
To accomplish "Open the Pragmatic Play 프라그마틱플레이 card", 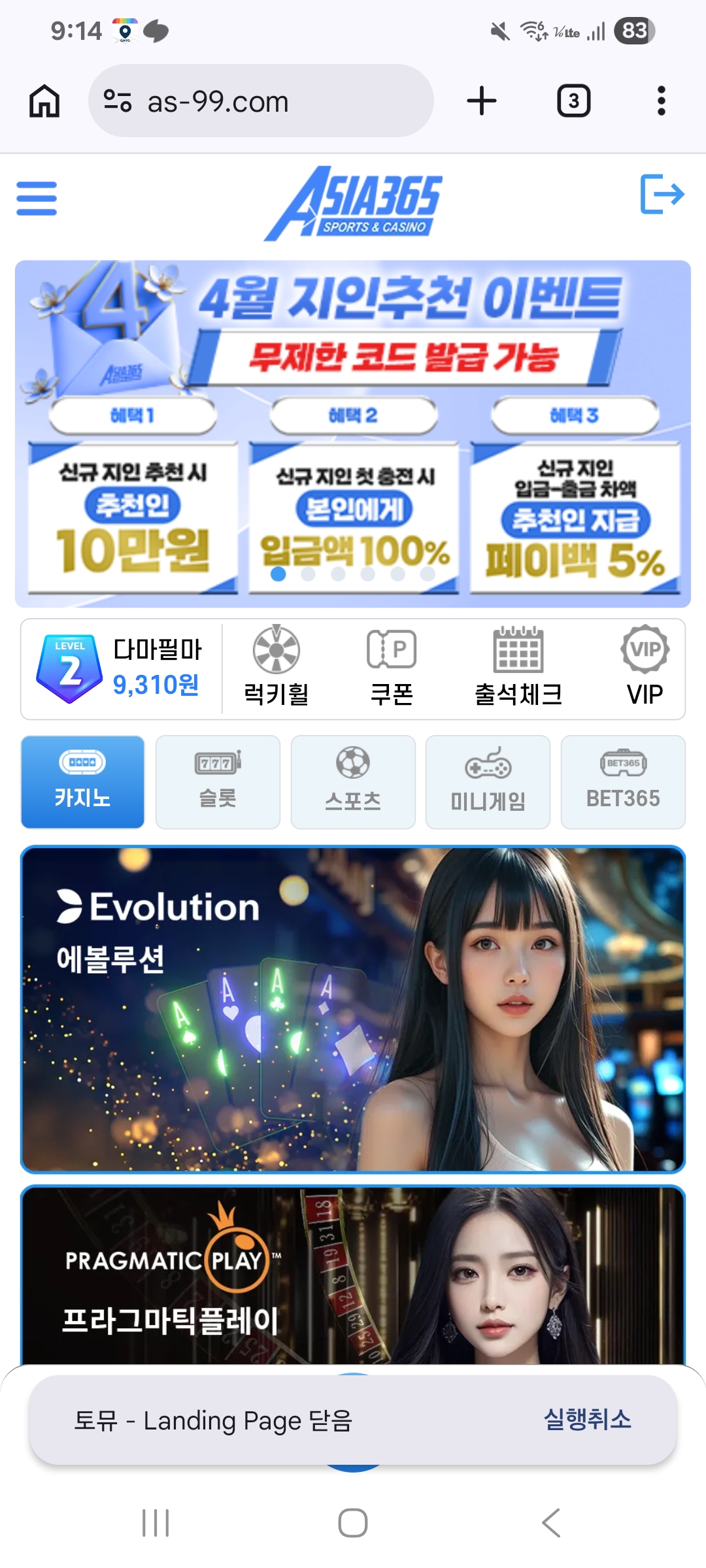I will click(353, 1274).
